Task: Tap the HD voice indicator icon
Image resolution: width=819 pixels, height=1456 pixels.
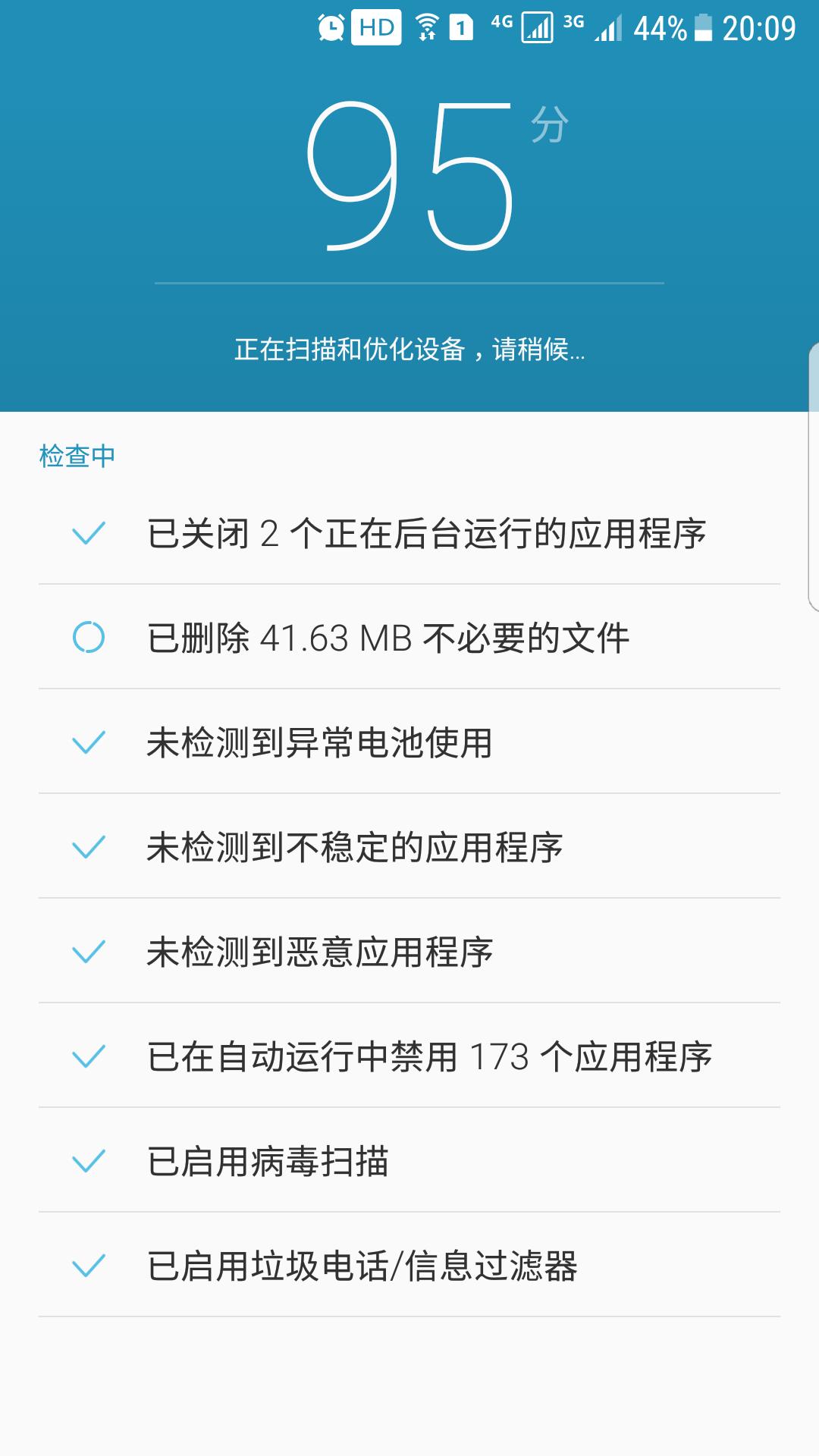Action: pyautogui.click(x=377, y=24)
